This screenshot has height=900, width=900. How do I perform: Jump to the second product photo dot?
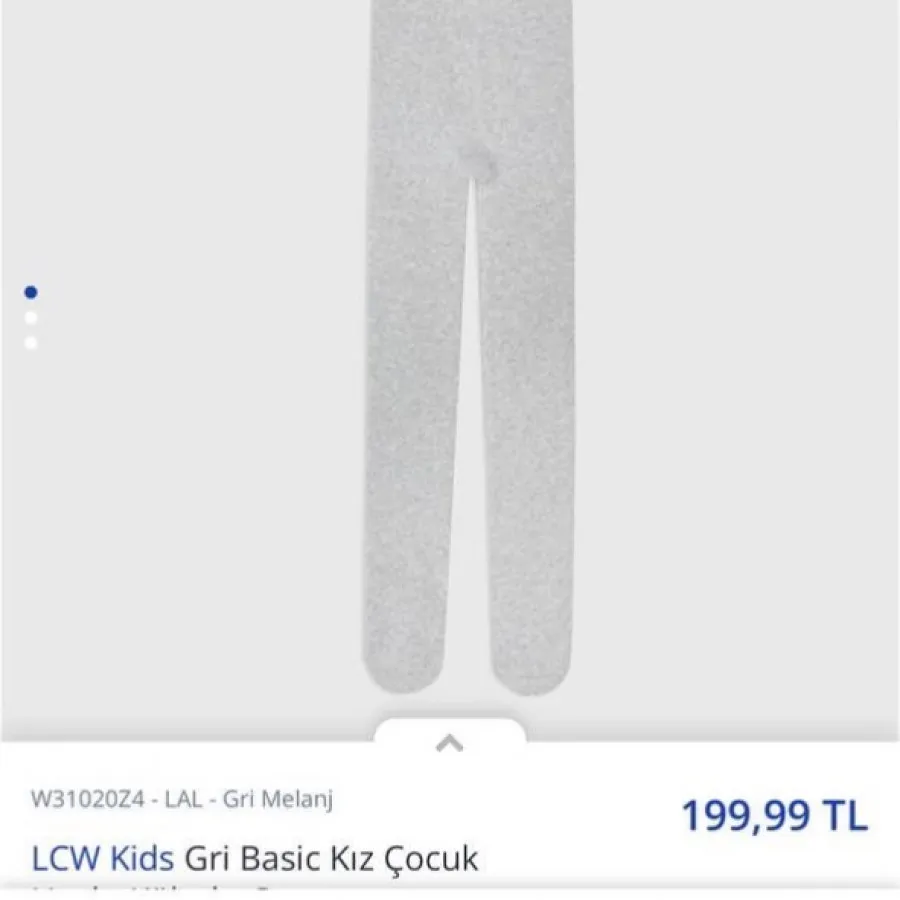[31, 318]
